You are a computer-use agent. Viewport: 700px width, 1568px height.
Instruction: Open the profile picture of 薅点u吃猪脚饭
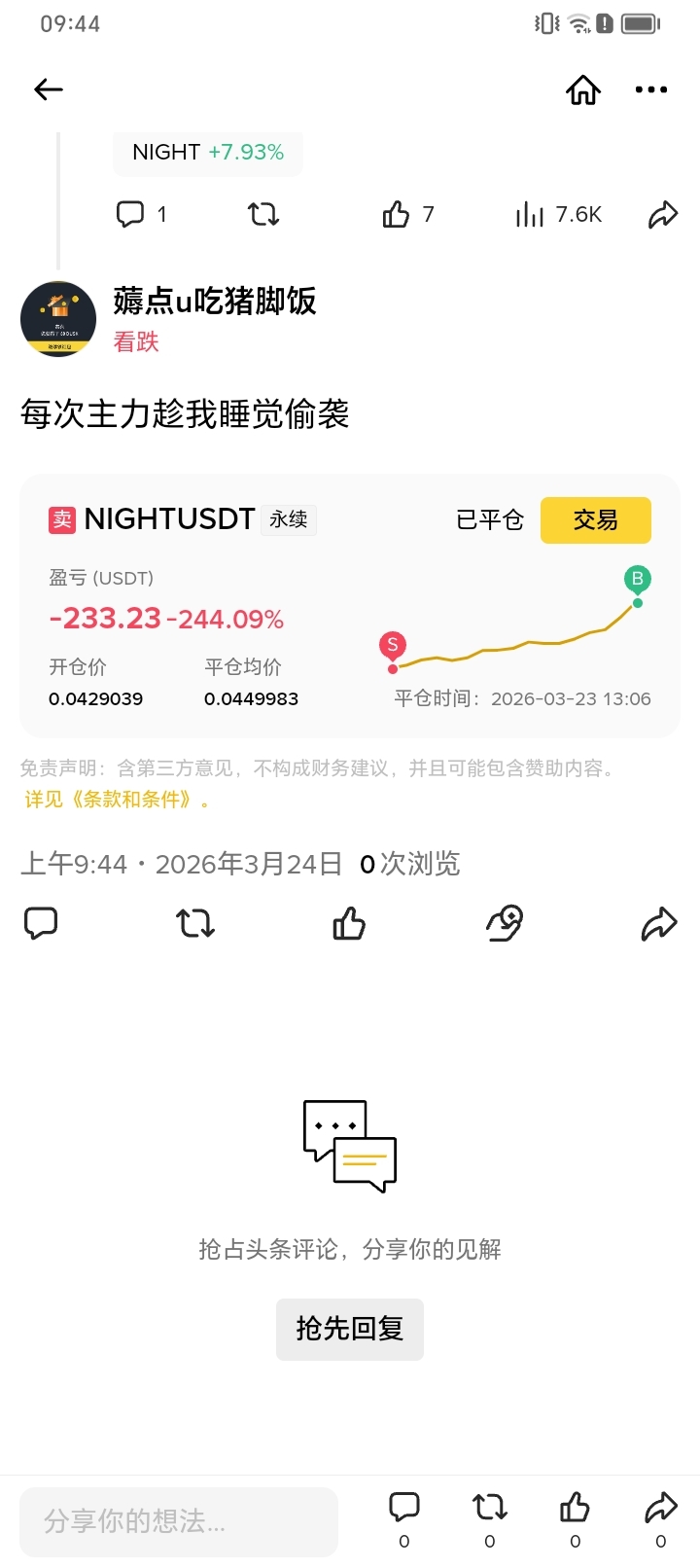point(58,319)
